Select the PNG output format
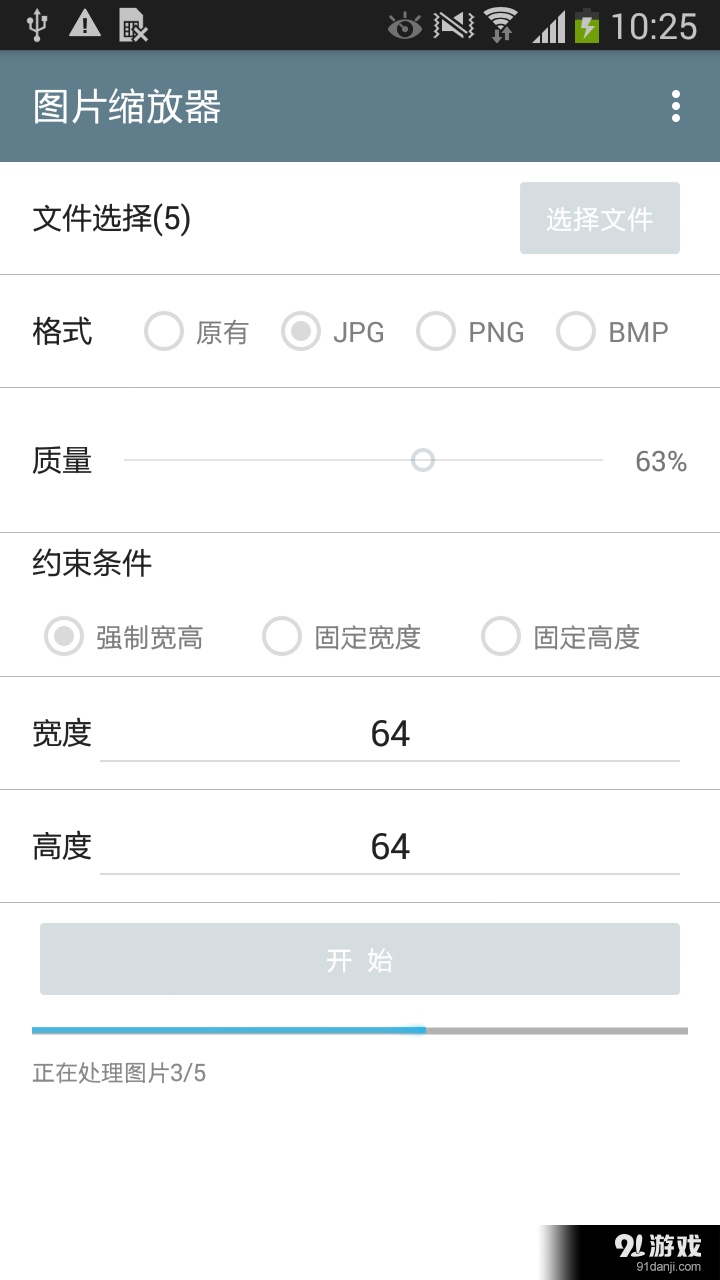The height and width of the screenshot is (1280, 720). (x=437, y=331)
